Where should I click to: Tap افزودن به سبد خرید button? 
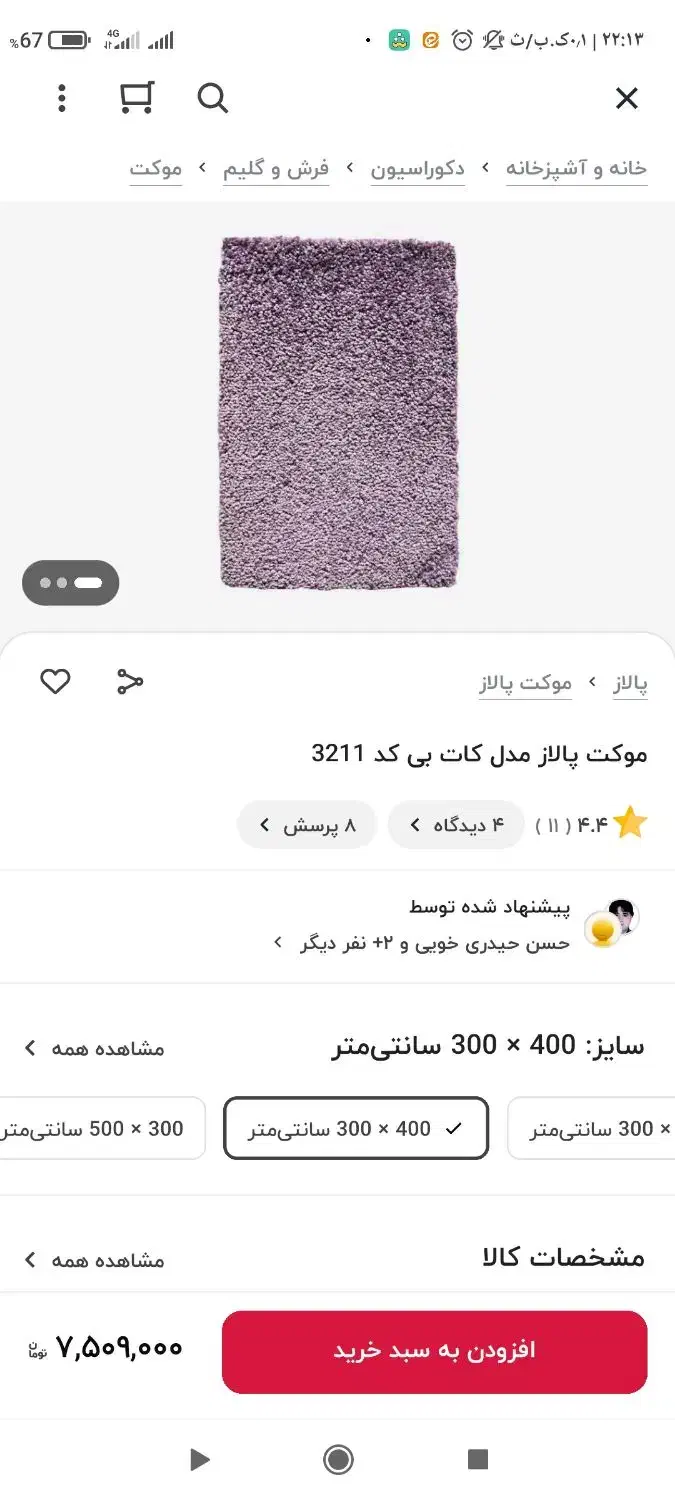[434, 1351]
